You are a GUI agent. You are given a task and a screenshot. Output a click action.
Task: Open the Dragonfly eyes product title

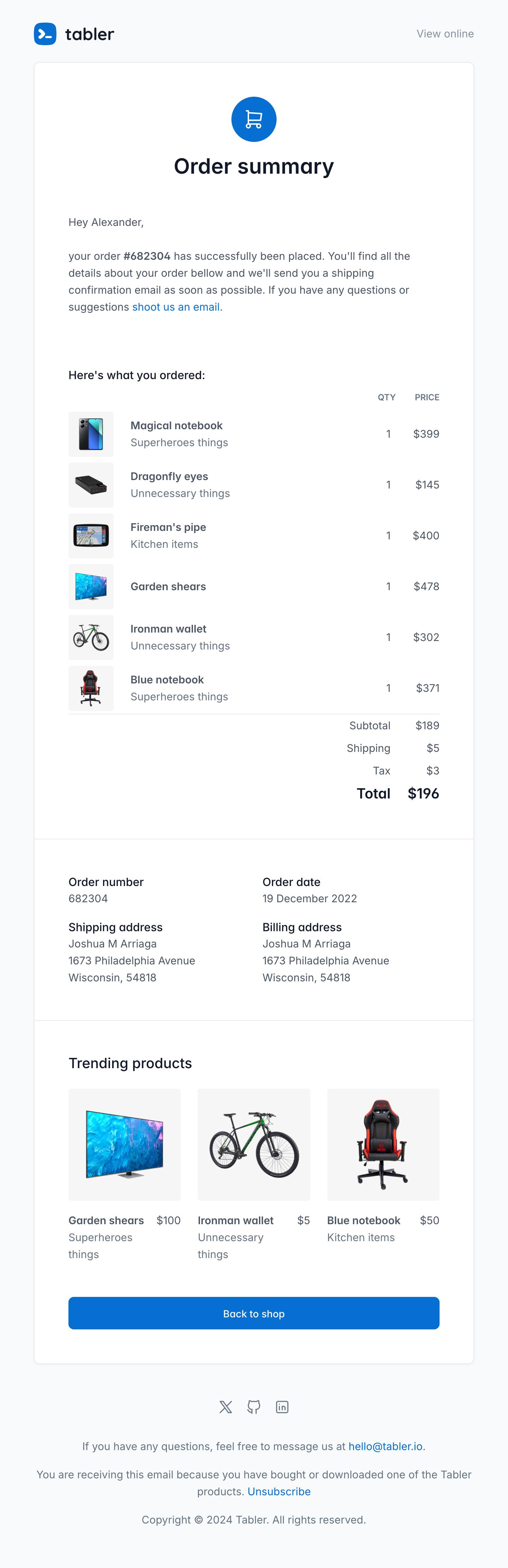(169, 476)
